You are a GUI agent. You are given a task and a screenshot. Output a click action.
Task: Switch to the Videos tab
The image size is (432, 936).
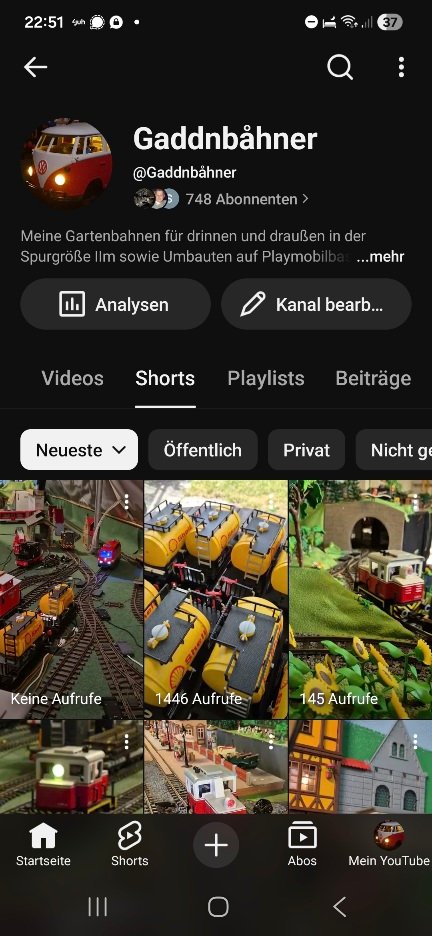point(72,378)
